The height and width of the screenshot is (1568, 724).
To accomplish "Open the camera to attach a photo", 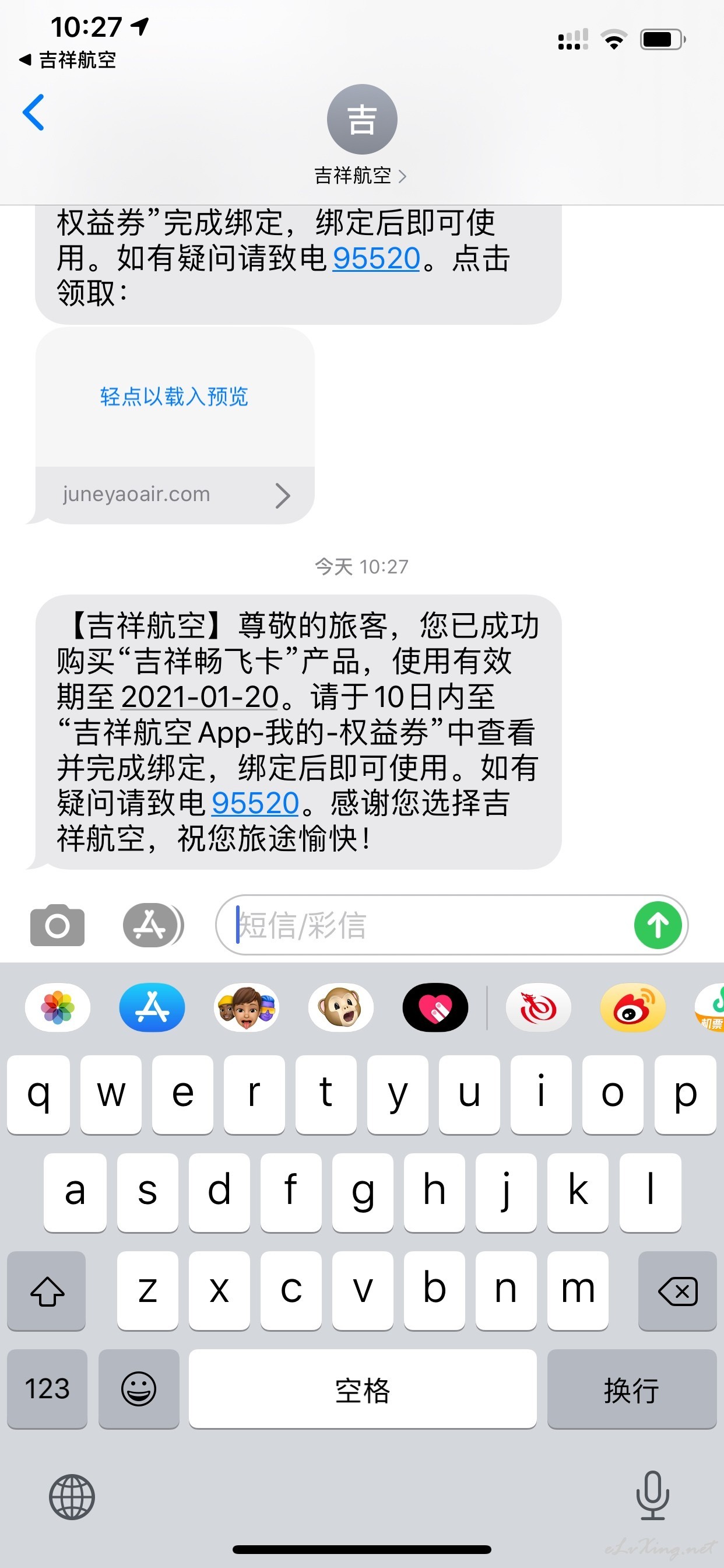I will click(x=57, y=925).
